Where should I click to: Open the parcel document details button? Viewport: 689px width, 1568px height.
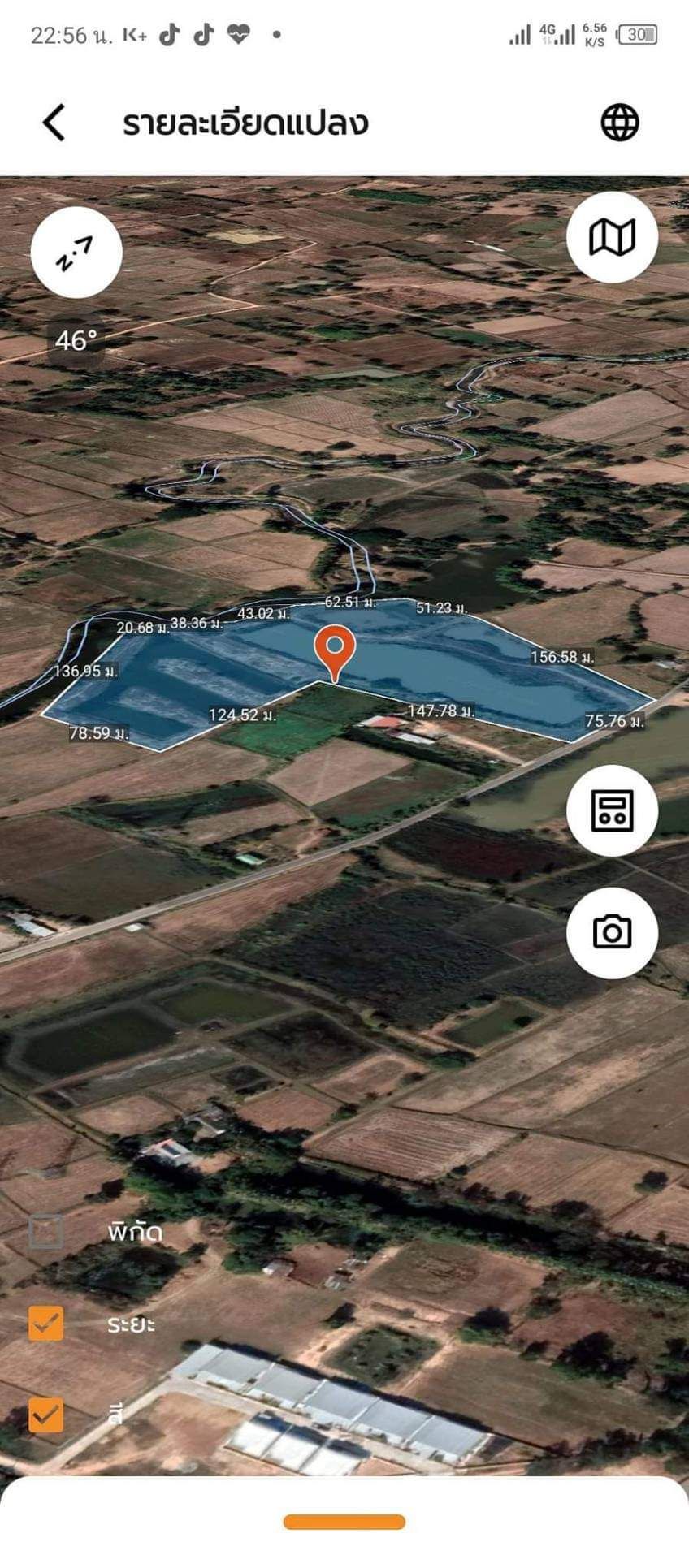coord(612,810)
